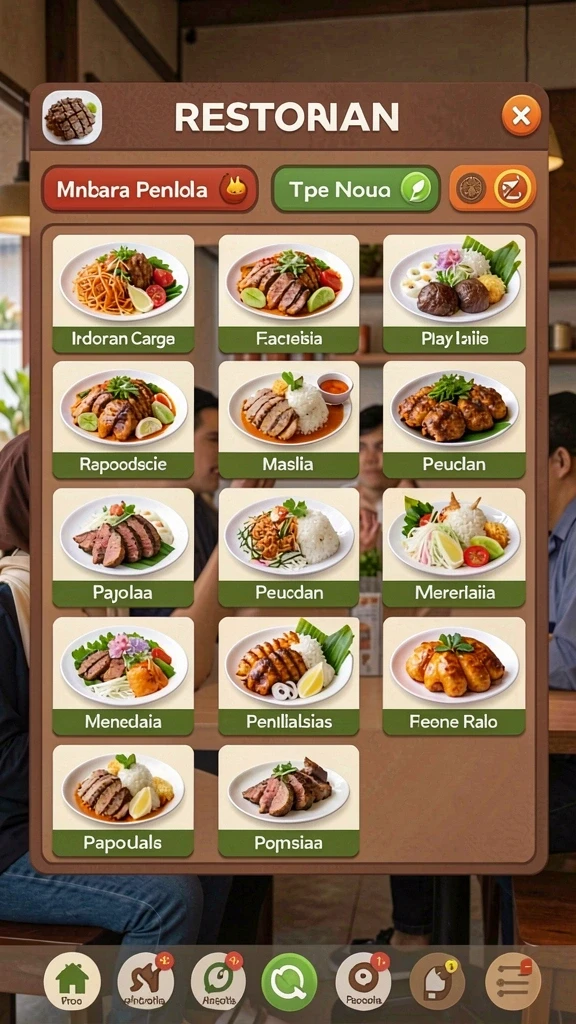Switch to the Anootta tab
The height and width of the screenshot is (1024, 576).
218,981
